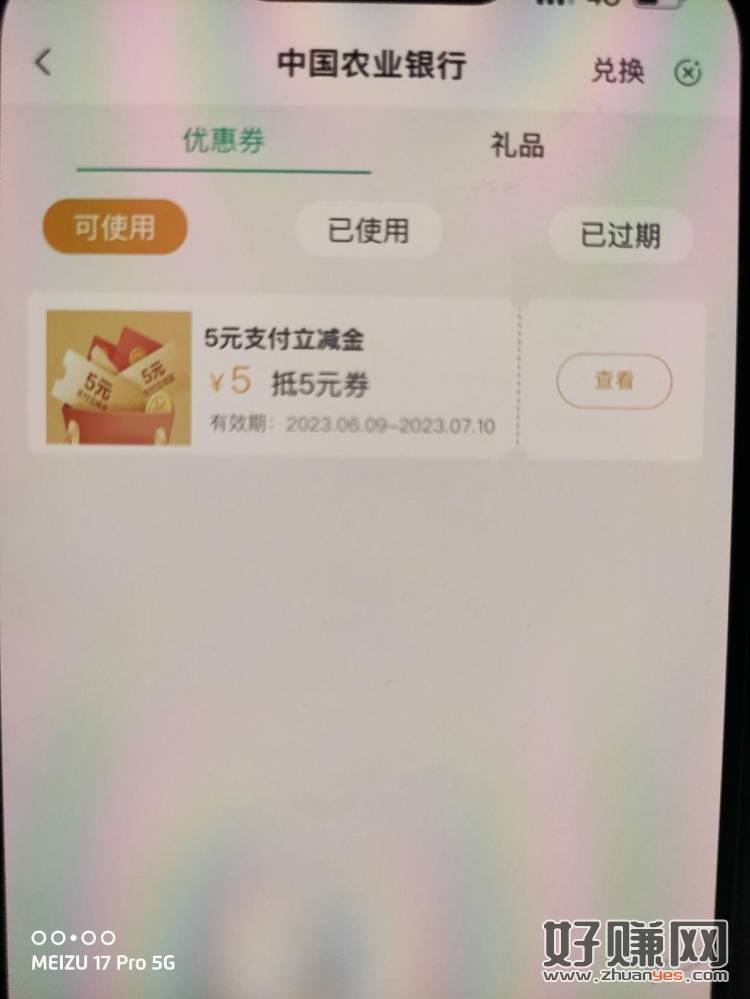
Task: Switch to the 优惠券 tab
Action: (223, 141)
